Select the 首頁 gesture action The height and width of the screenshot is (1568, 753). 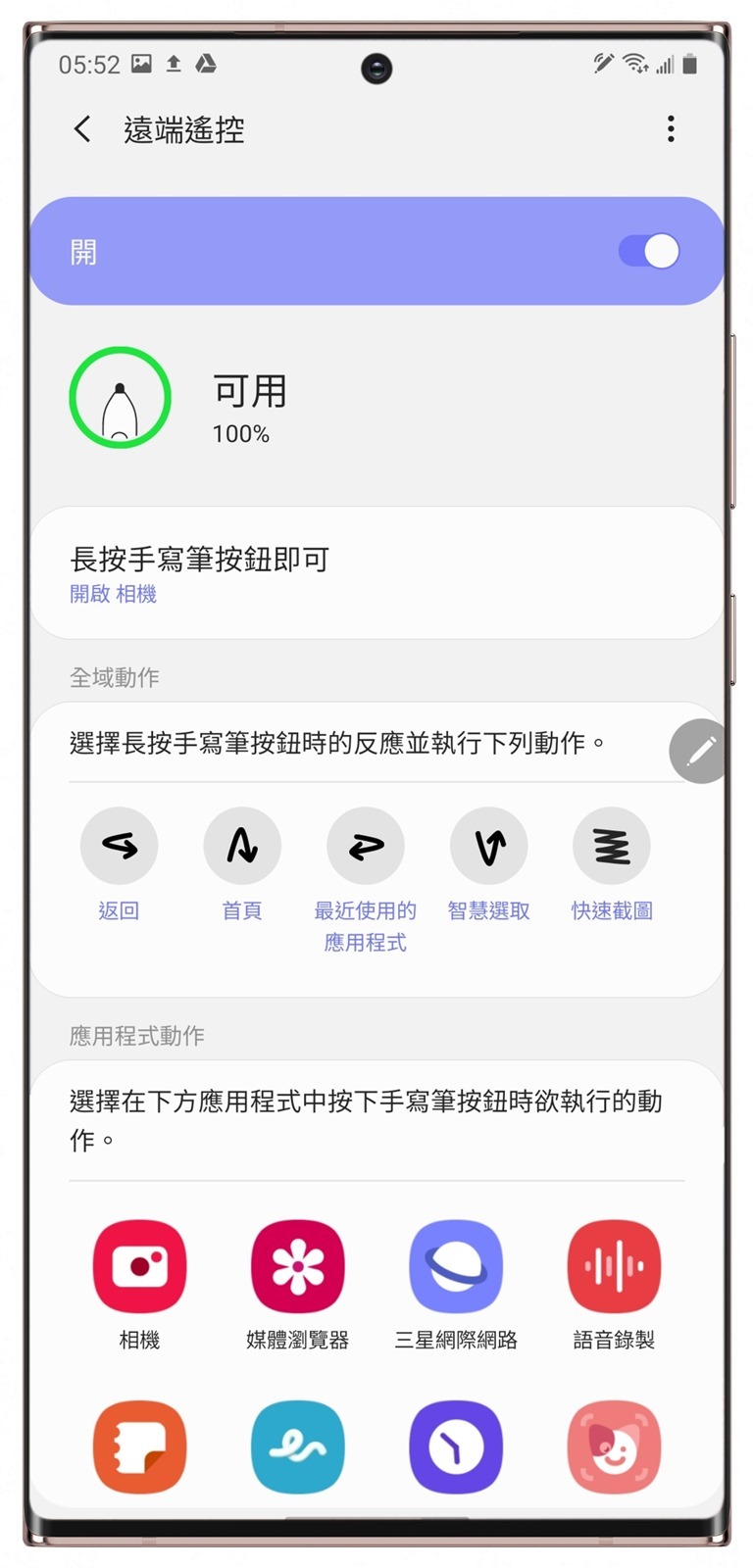(x=242, y=847)
